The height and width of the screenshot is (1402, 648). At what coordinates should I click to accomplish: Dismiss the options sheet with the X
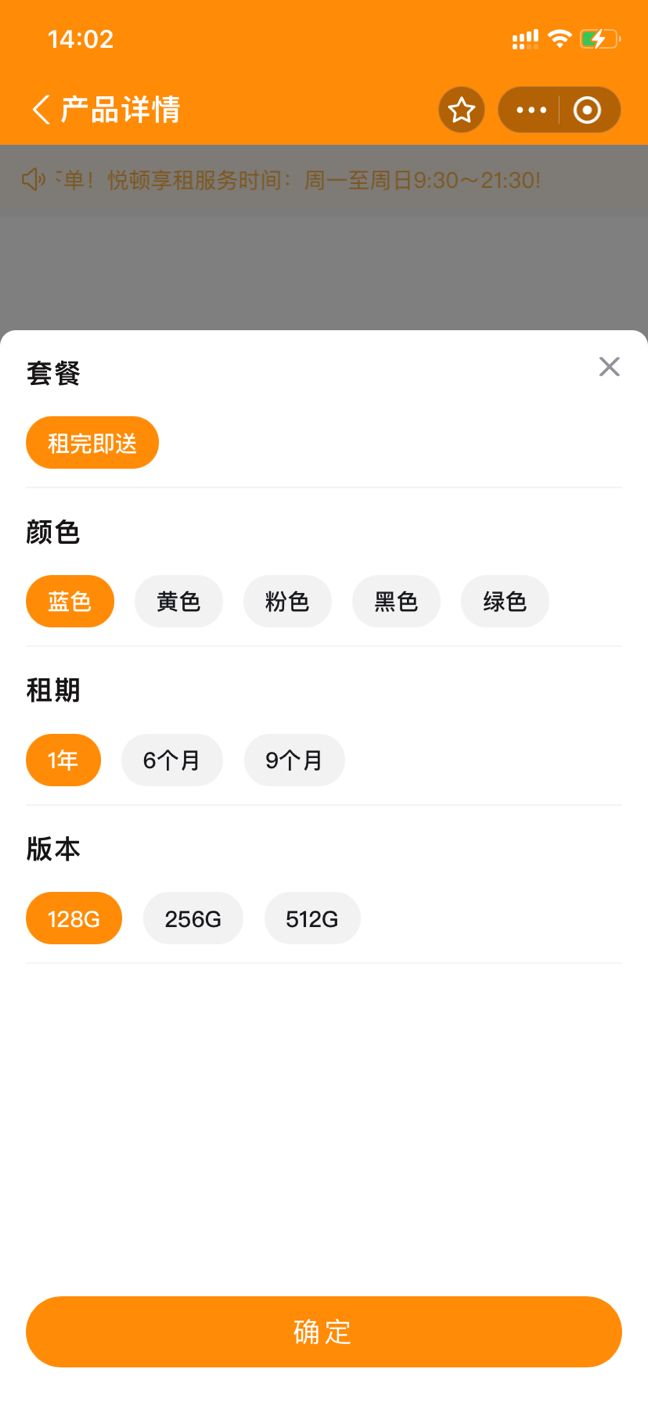609,367
